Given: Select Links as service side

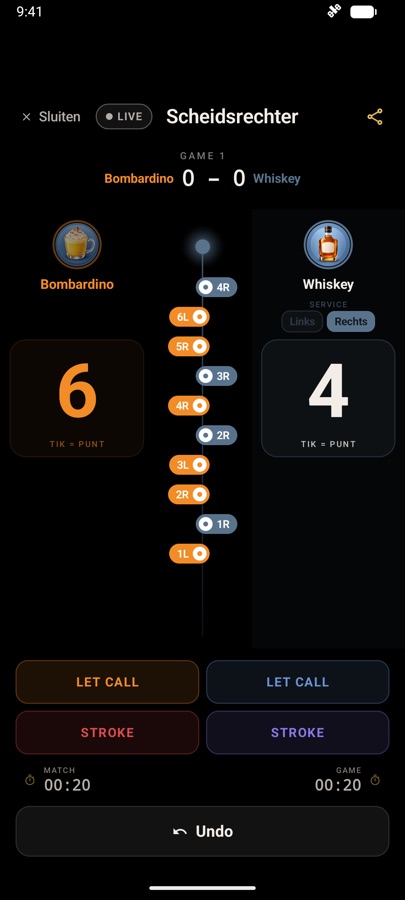Looking at the screenshot, I should click(x=302, y=321).
